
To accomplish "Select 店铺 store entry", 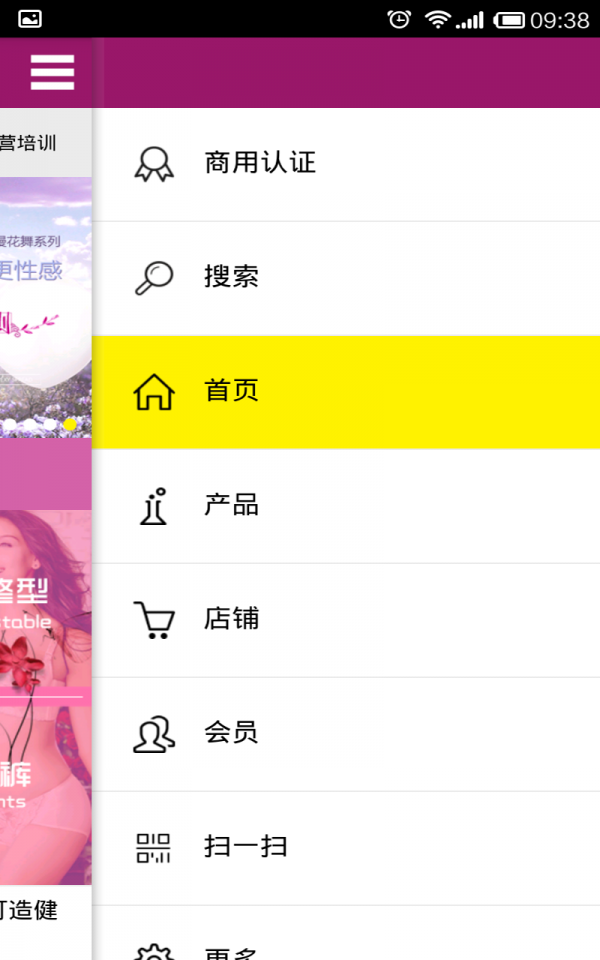I will tap(232, 619).
